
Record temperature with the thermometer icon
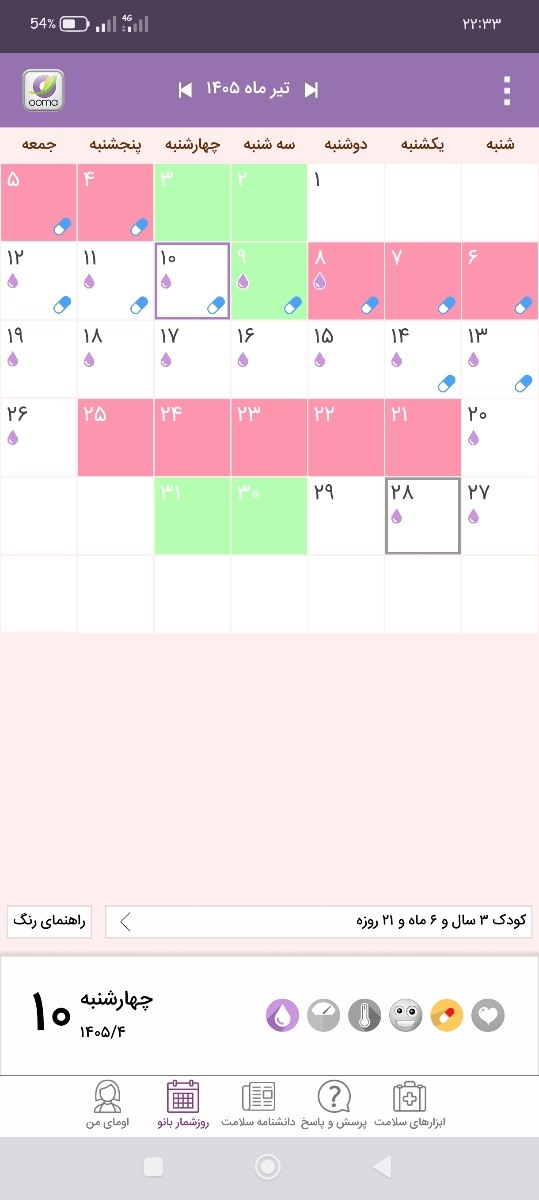(x=365, y=1016)
